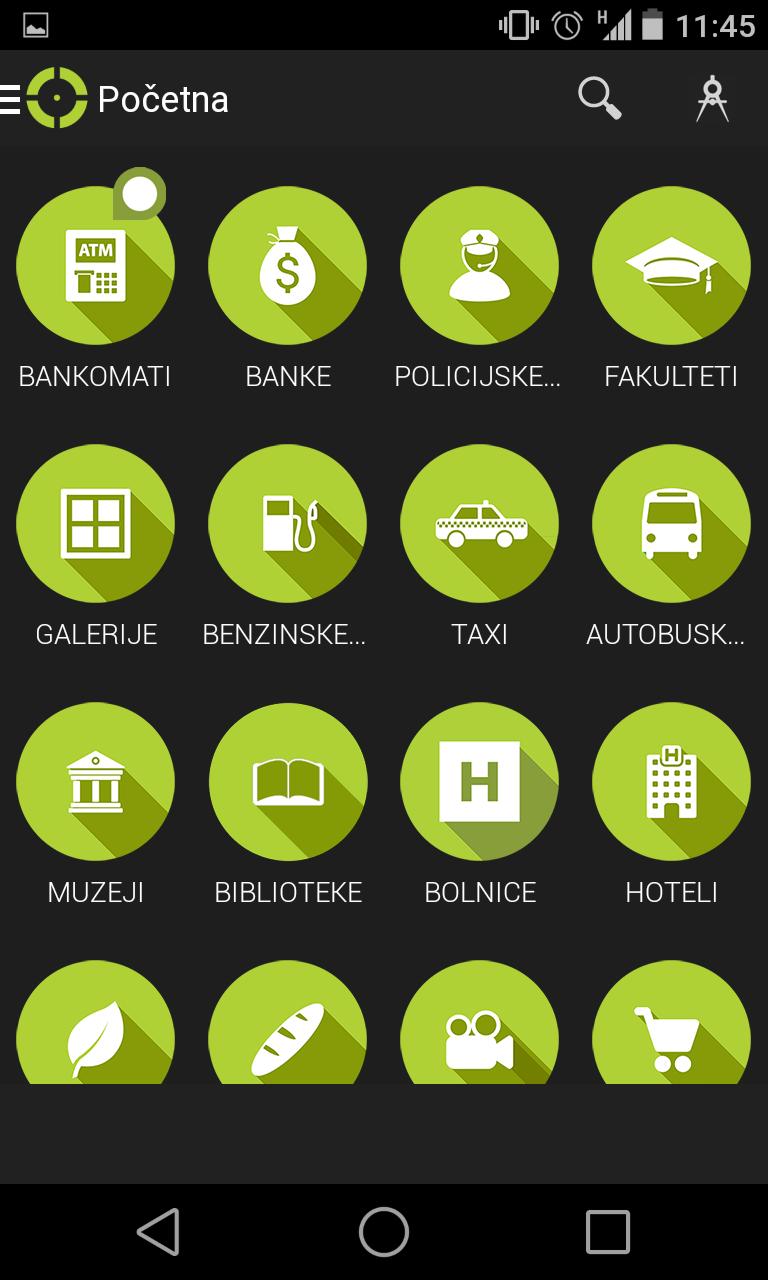The height and width of the screenshot is (1280, 768).
Task: Open the leaf icon category
Action: pyautogui.click(x=96, y=1030)
